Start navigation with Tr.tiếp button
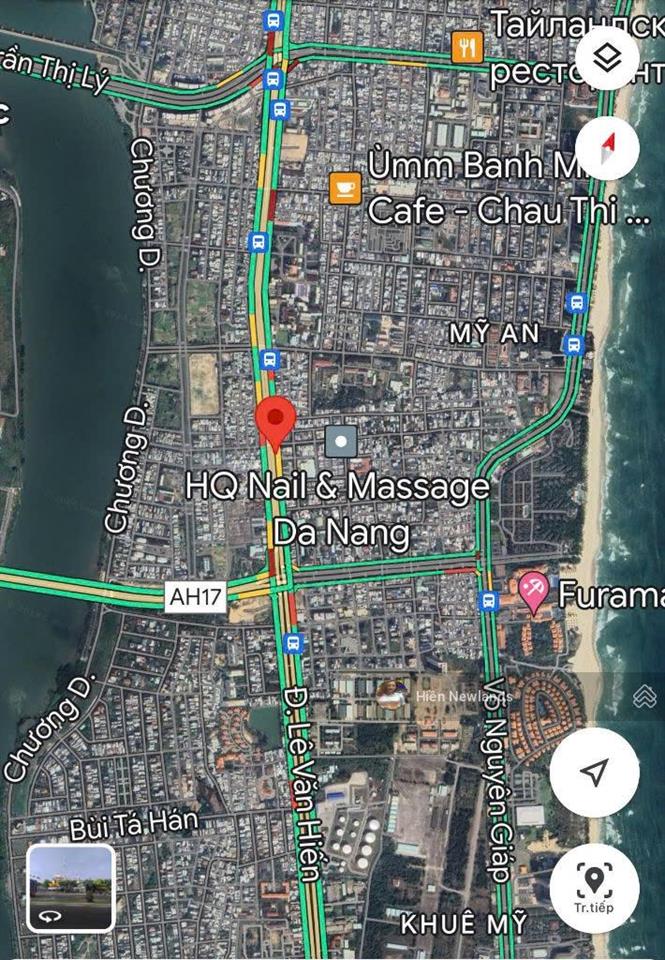 pyautogui.click(x=594, y=888)
